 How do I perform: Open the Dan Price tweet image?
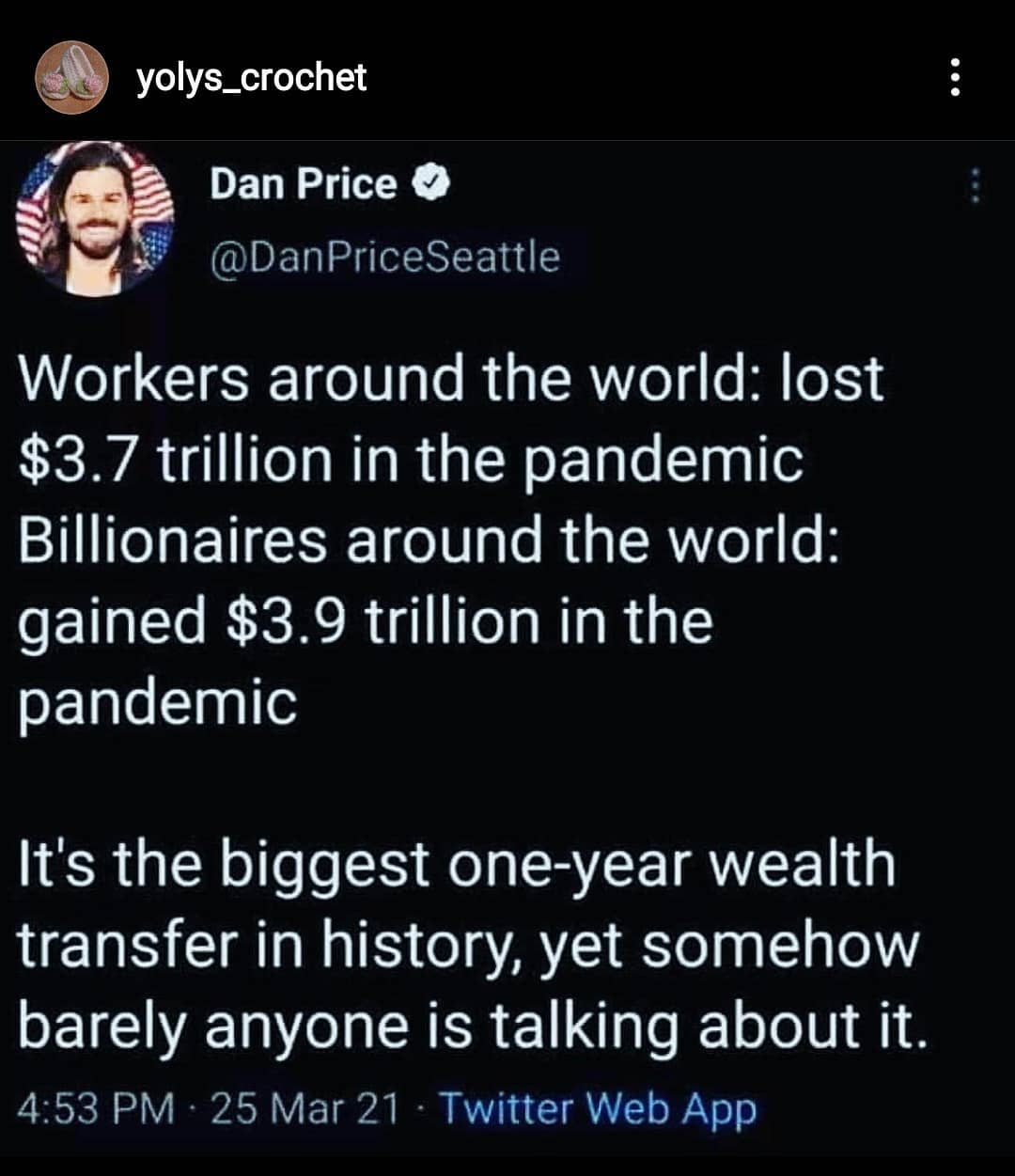click(507, 649)
